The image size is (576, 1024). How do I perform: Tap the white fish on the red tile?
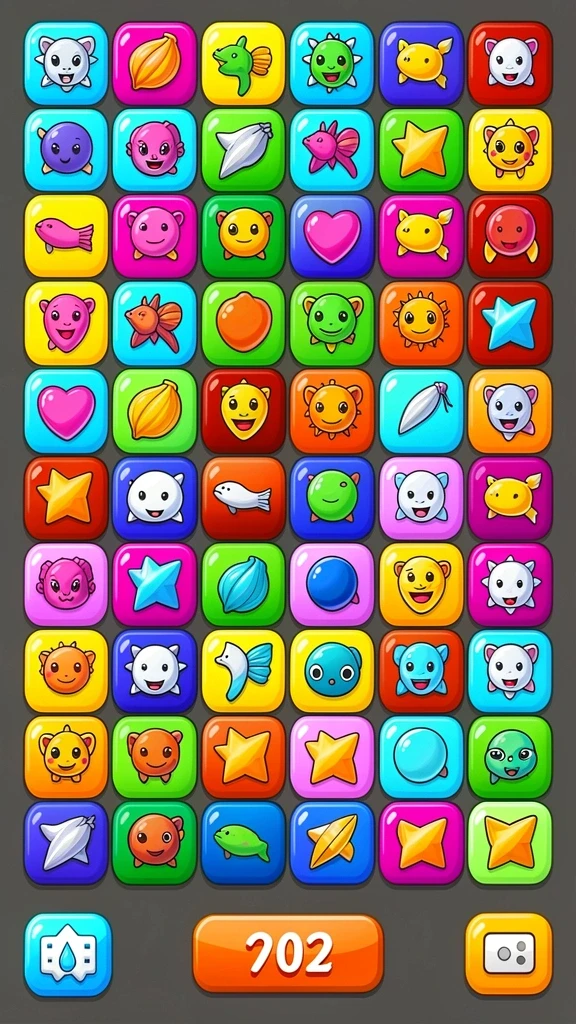coord(243,498)
